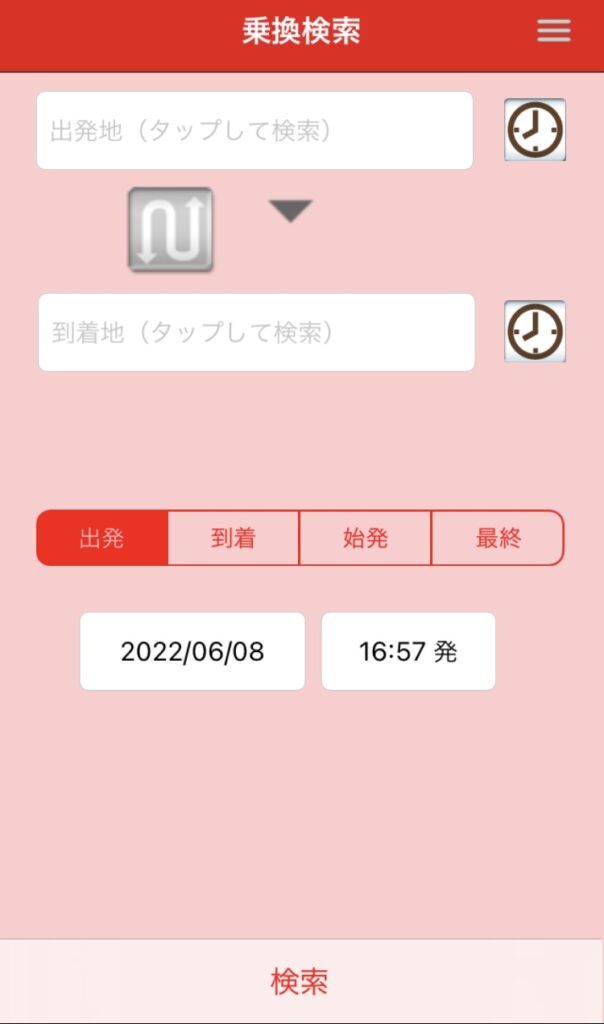Select the 出発 departure tab

tap(102, 538)
